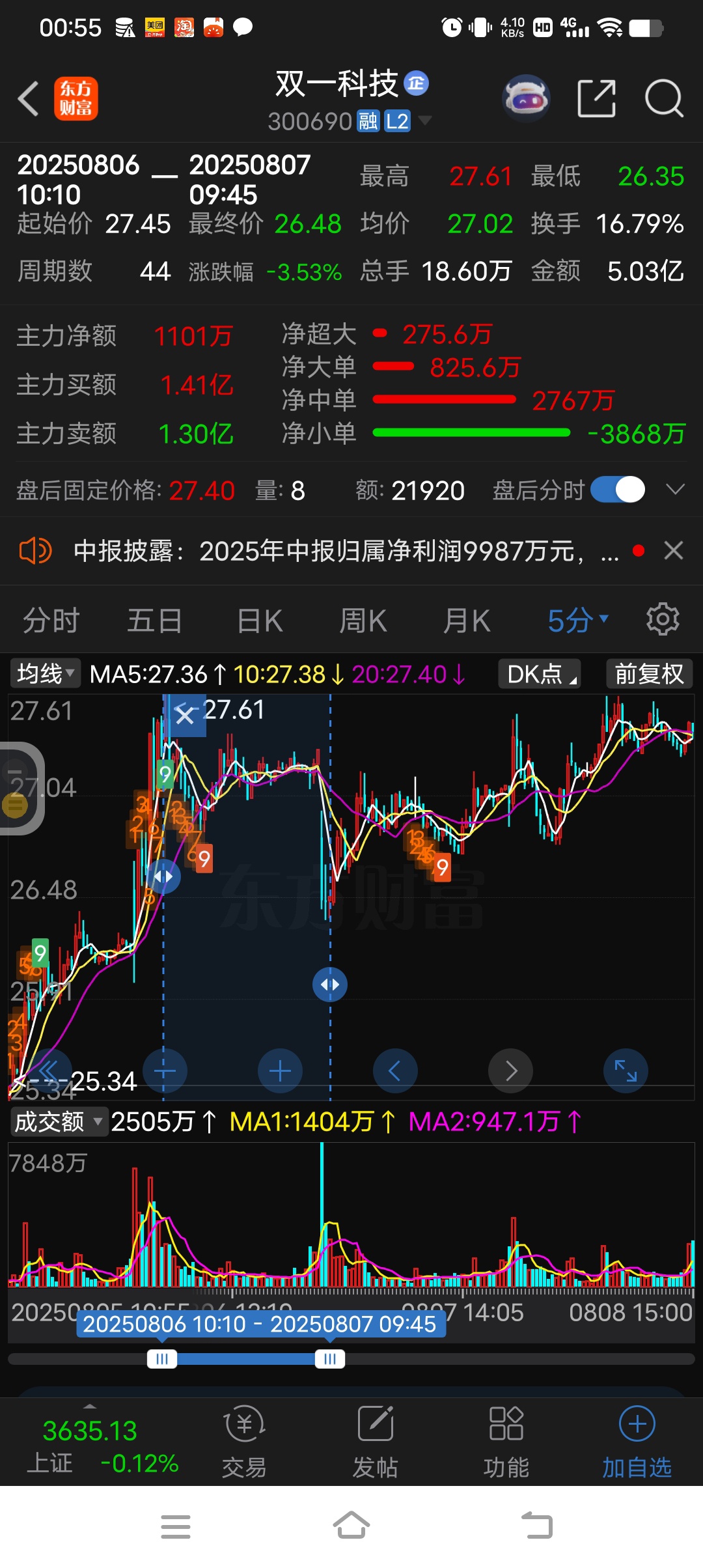The height and width of the screenshot is (1568, 703).
Task: Open the 交易 trade button
Action: (x=244, y=1442)
